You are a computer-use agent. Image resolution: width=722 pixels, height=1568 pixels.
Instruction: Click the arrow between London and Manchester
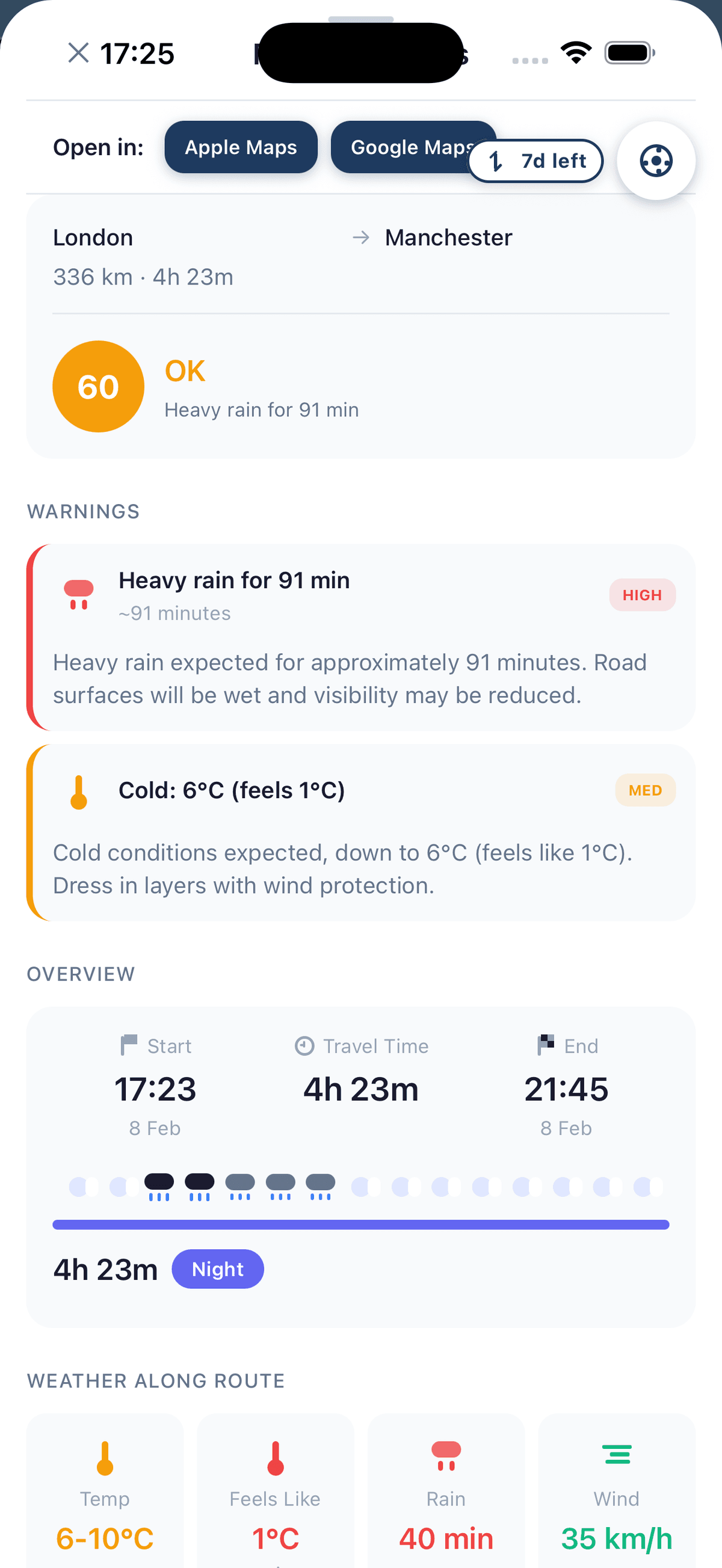point(362,238)
